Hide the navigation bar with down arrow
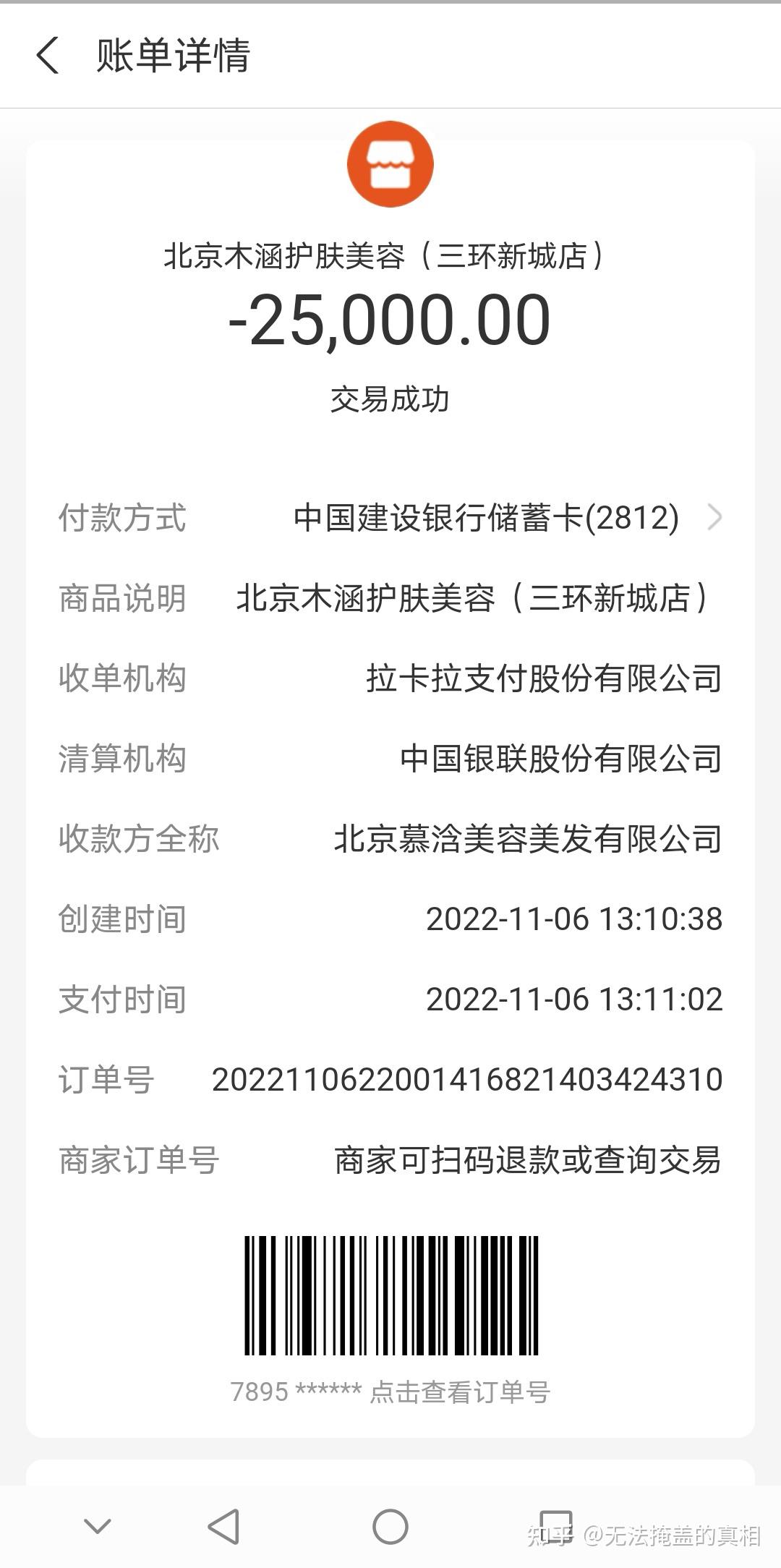This screenshot has height=1568, width=781. point(97,1527)
